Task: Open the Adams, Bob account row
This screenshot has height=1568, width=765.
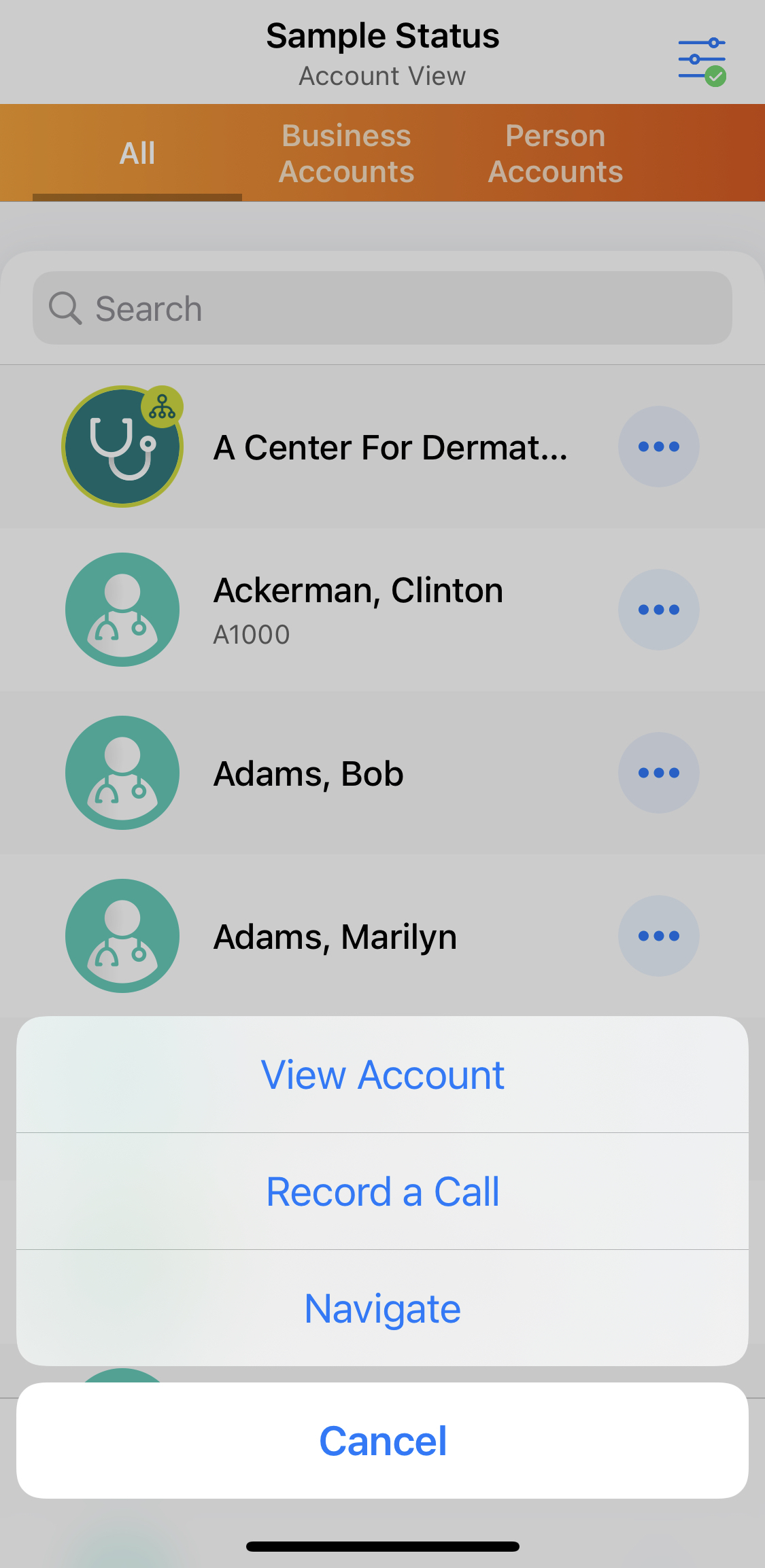Action: coord(308,773)
